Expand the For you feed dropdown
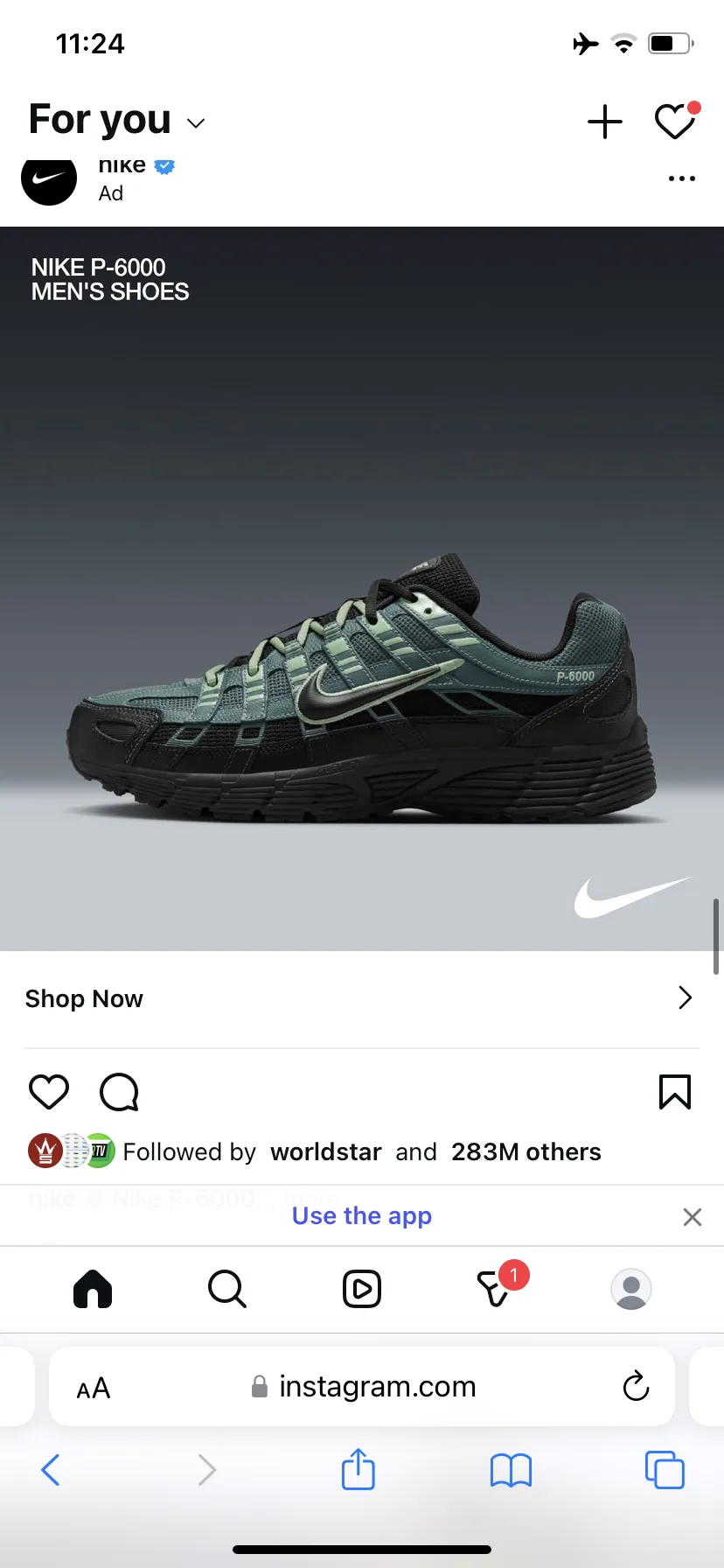This screenshot has width=724, height=1568. [x=196, y=123]
